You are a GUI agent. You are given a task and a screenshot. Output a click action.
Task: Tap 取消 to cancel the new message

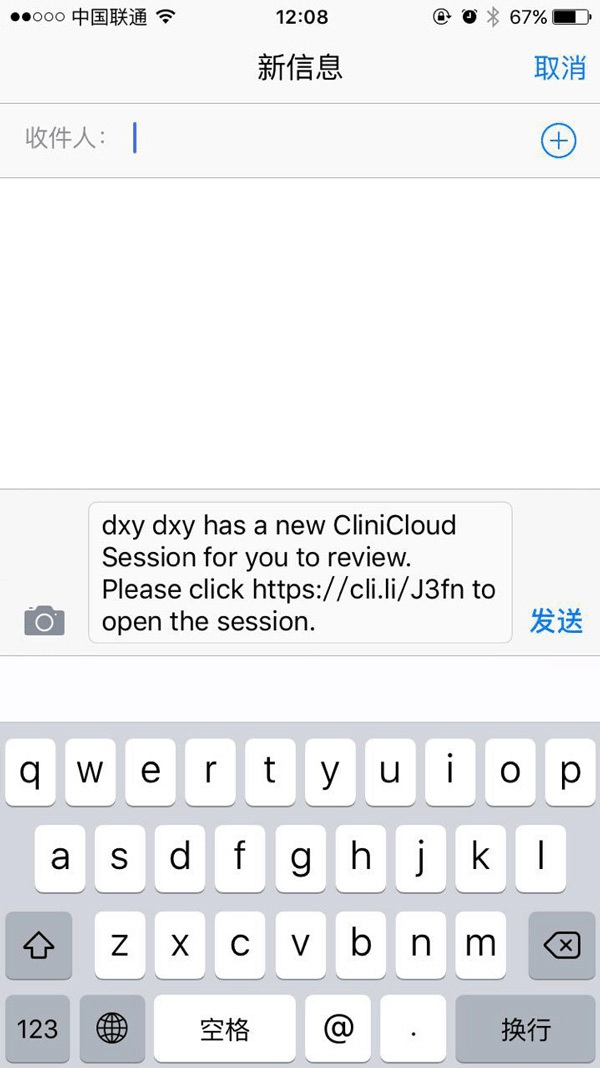(x=559, y=67)
